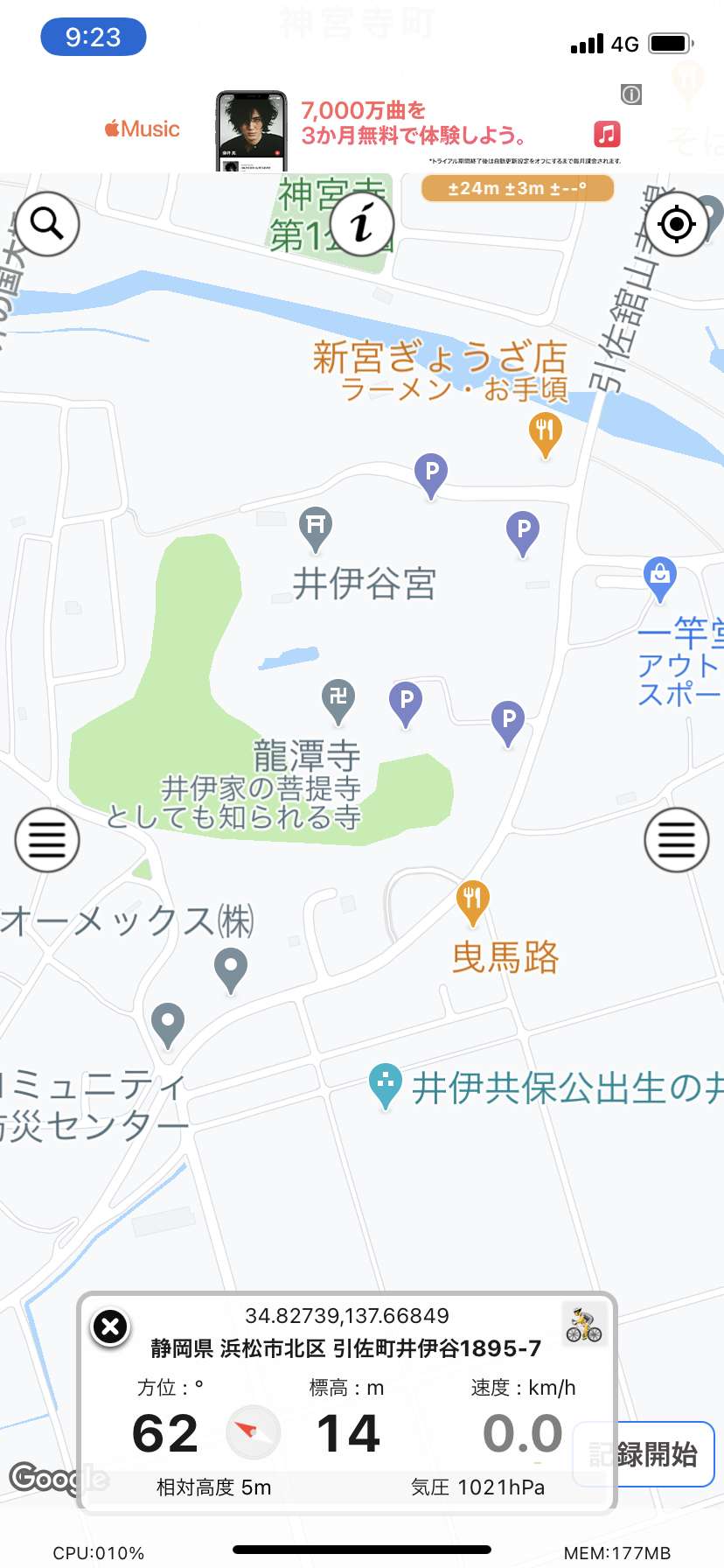Tap the cyclist activity icon
The width and height of the screenshot is (724, 1568).
(584, 1324)
